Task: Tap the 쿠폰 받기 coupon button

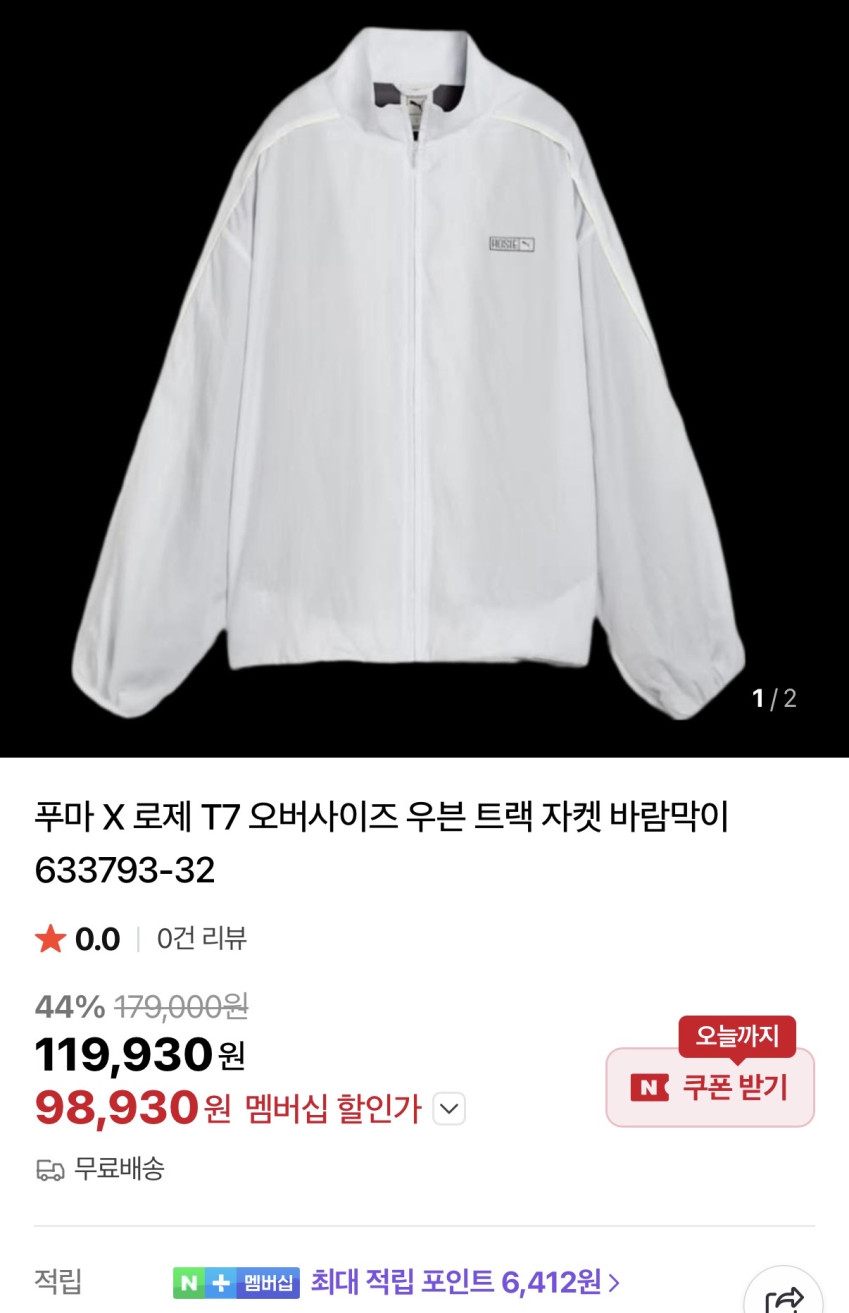Action: coord(710,1087)
